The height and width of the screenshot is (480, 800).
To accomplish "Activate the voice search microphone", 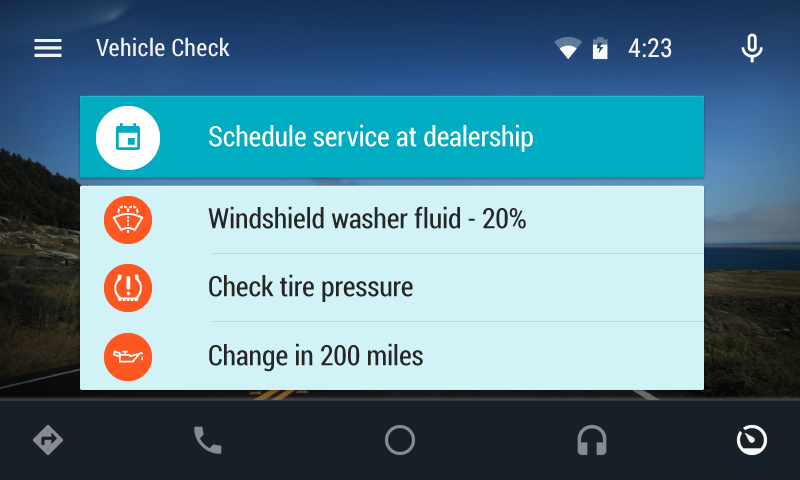I will [x=752, y=48].
